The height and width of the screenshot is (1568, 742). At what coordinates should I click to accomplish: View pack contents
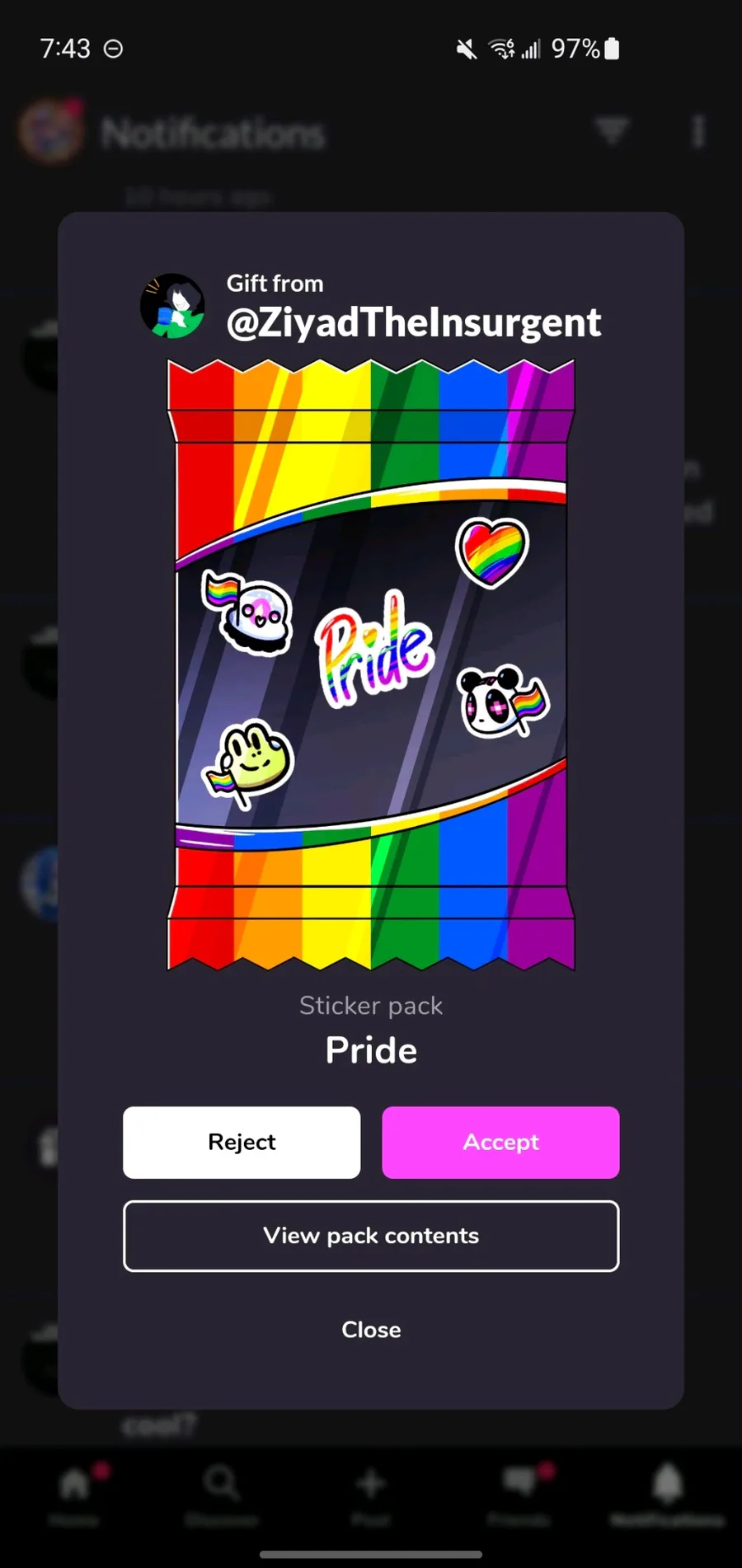[x=371, y=1236]
